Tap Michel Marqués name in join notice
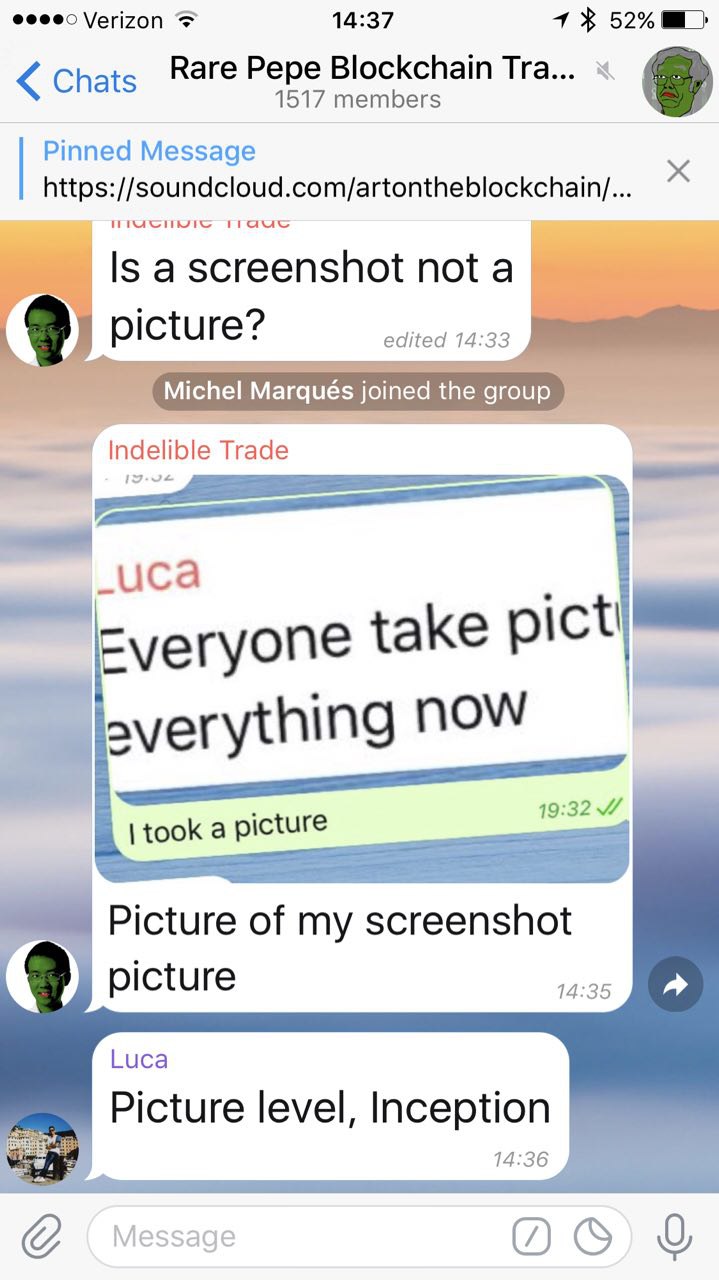This screenshot has width=719, height=1280. (x=258, y=390)
